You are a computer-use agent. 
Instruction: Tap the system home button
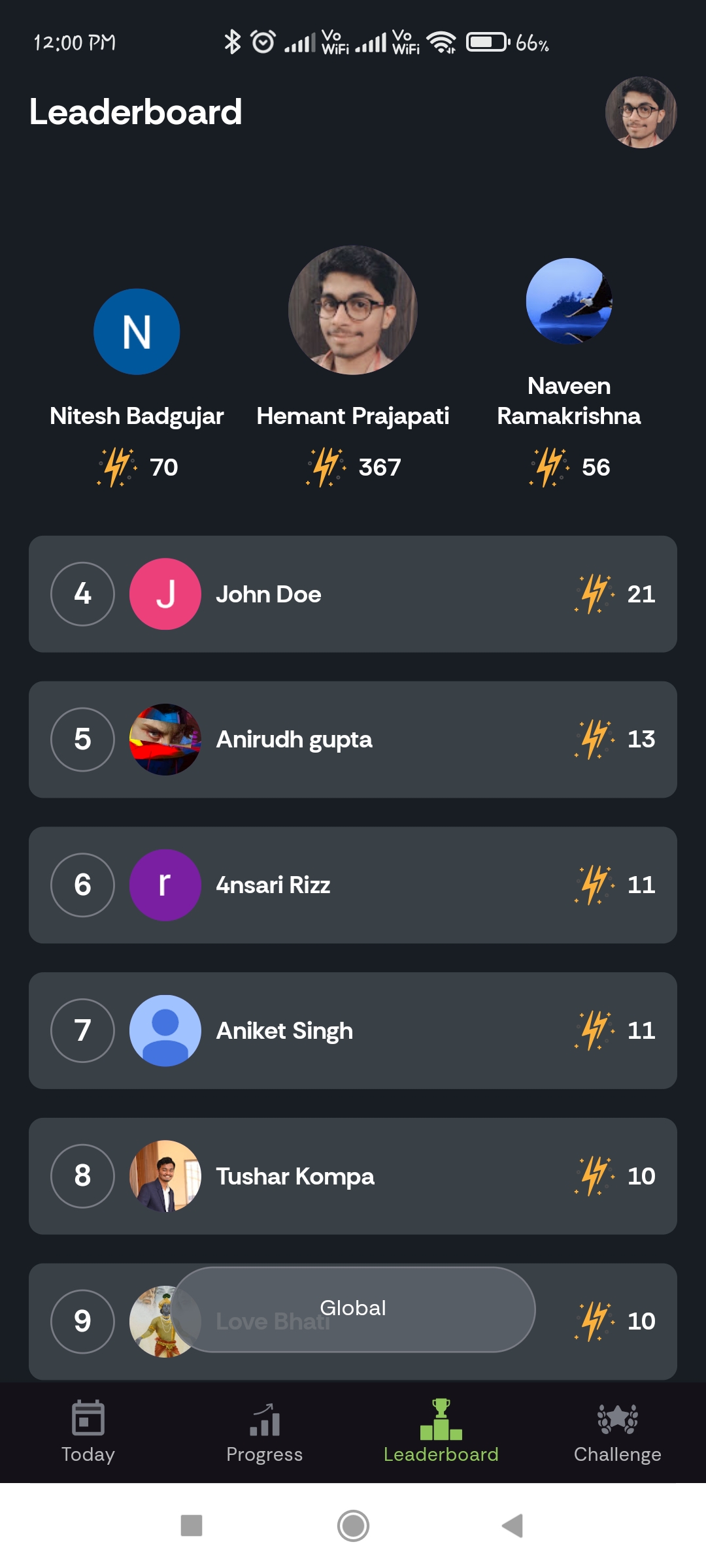tap(353, 1526)
